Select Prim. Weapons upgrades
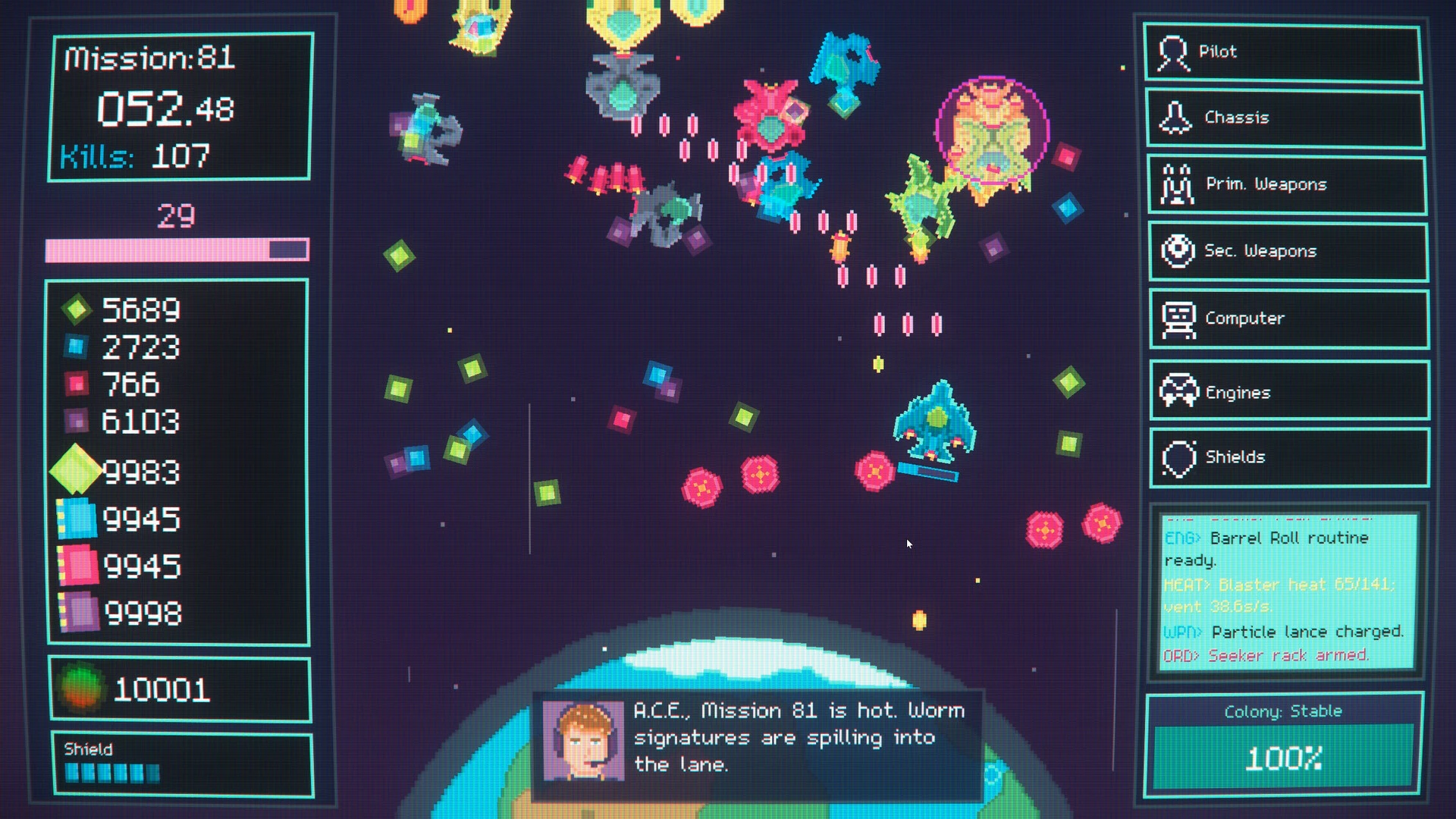 [x=1287, y=184]
